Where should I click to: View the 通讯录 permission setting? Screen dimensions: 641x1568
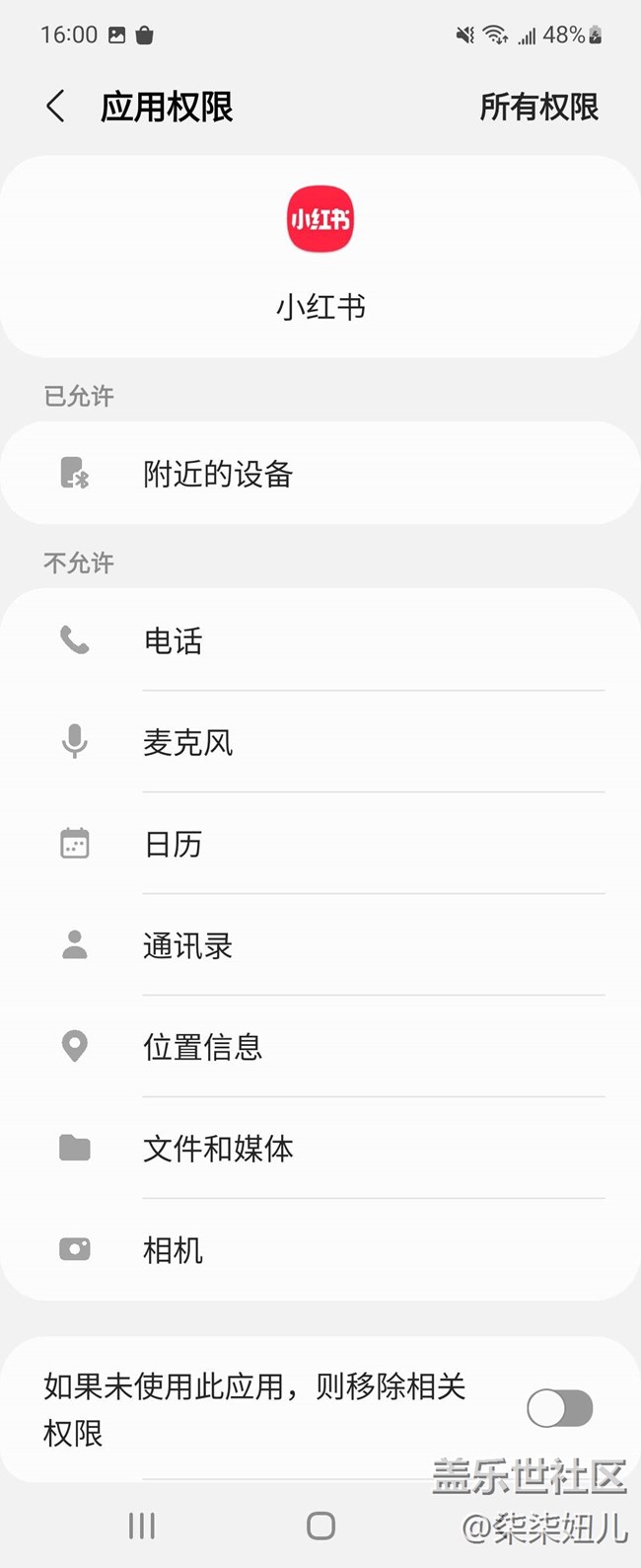[320, 945]
